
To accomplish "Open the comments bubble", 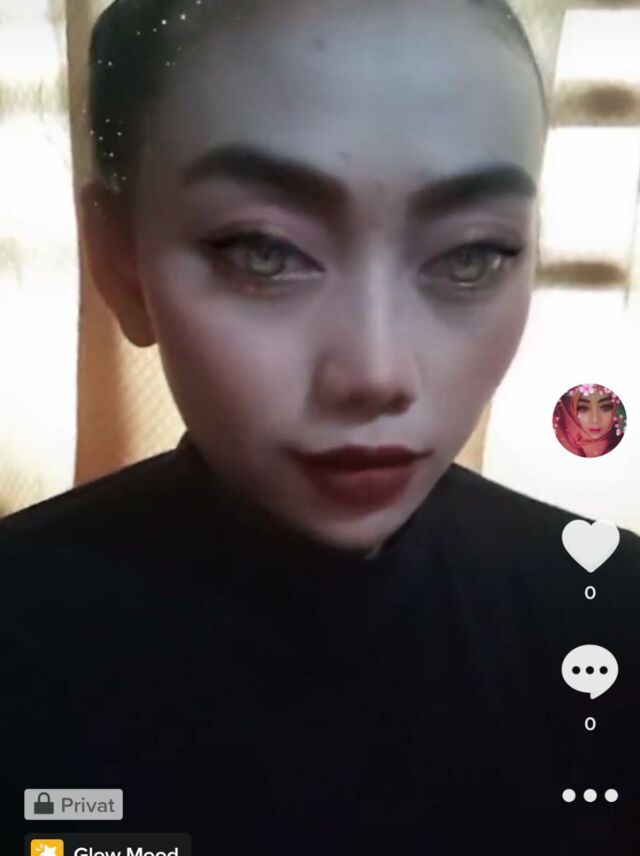I will 589,671.
